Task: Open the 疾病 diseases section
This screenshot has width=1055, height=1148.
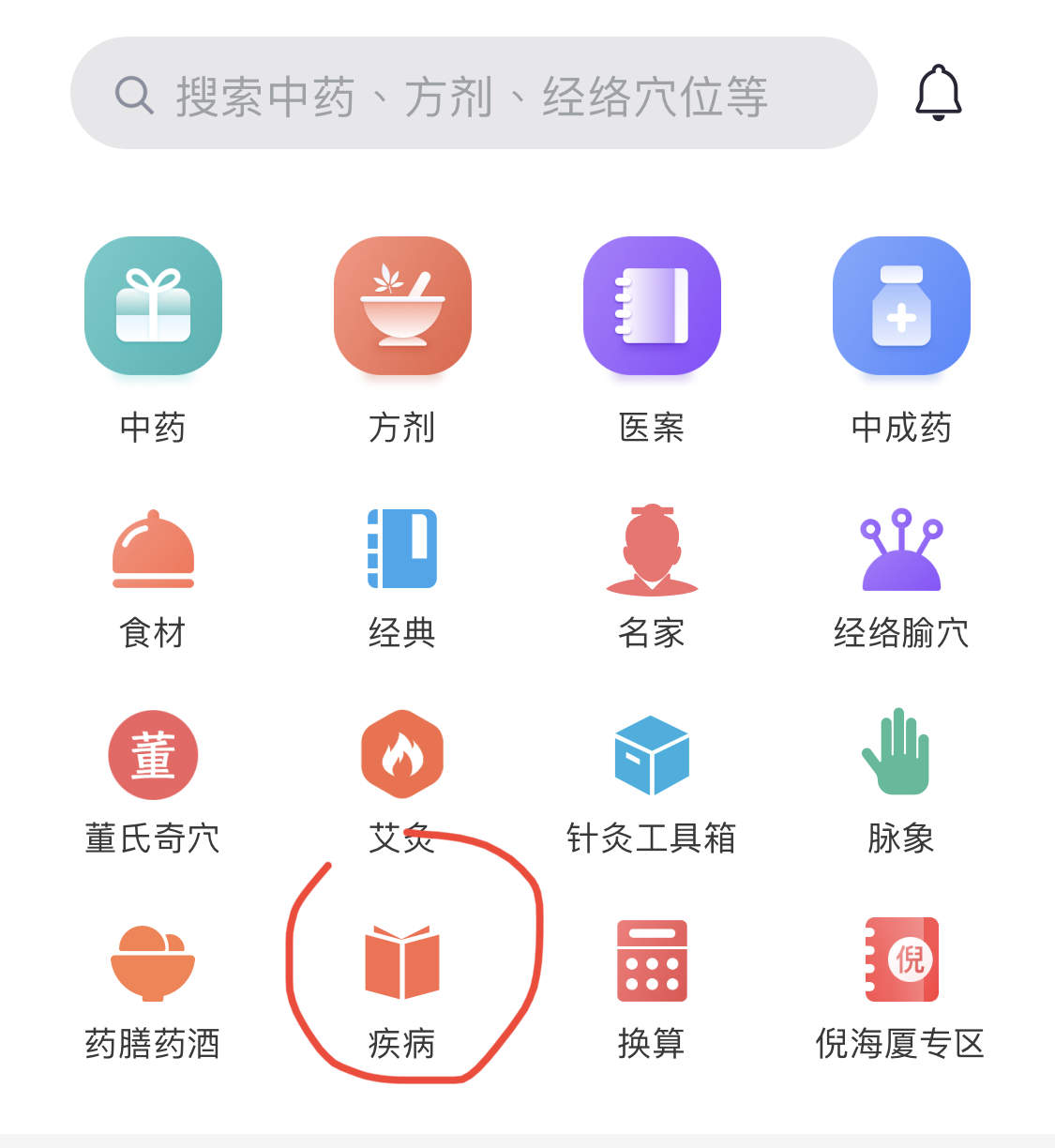Action: pos(402,961)
